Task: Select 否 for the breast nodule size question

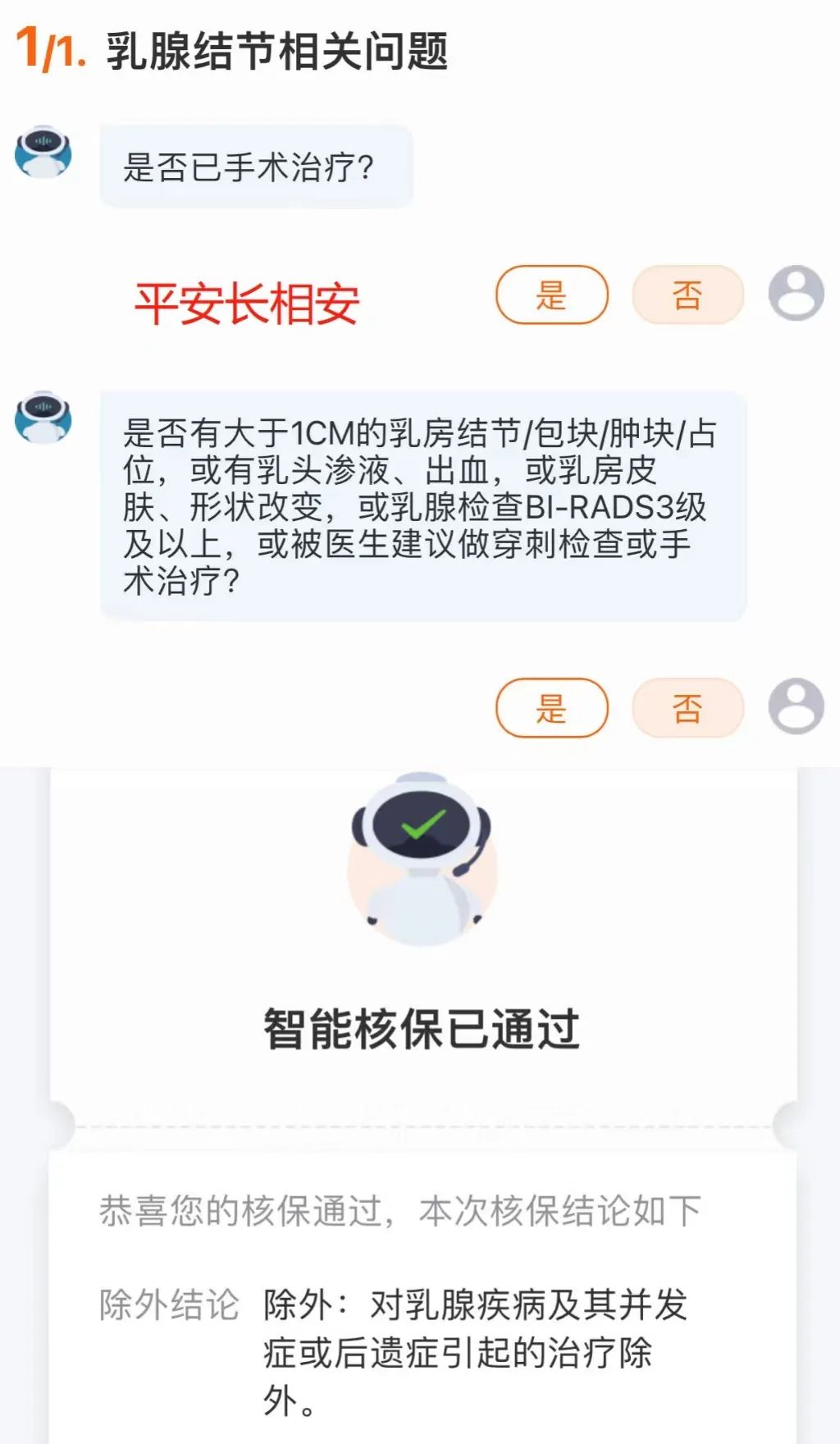Action: [x=687, y=706]
